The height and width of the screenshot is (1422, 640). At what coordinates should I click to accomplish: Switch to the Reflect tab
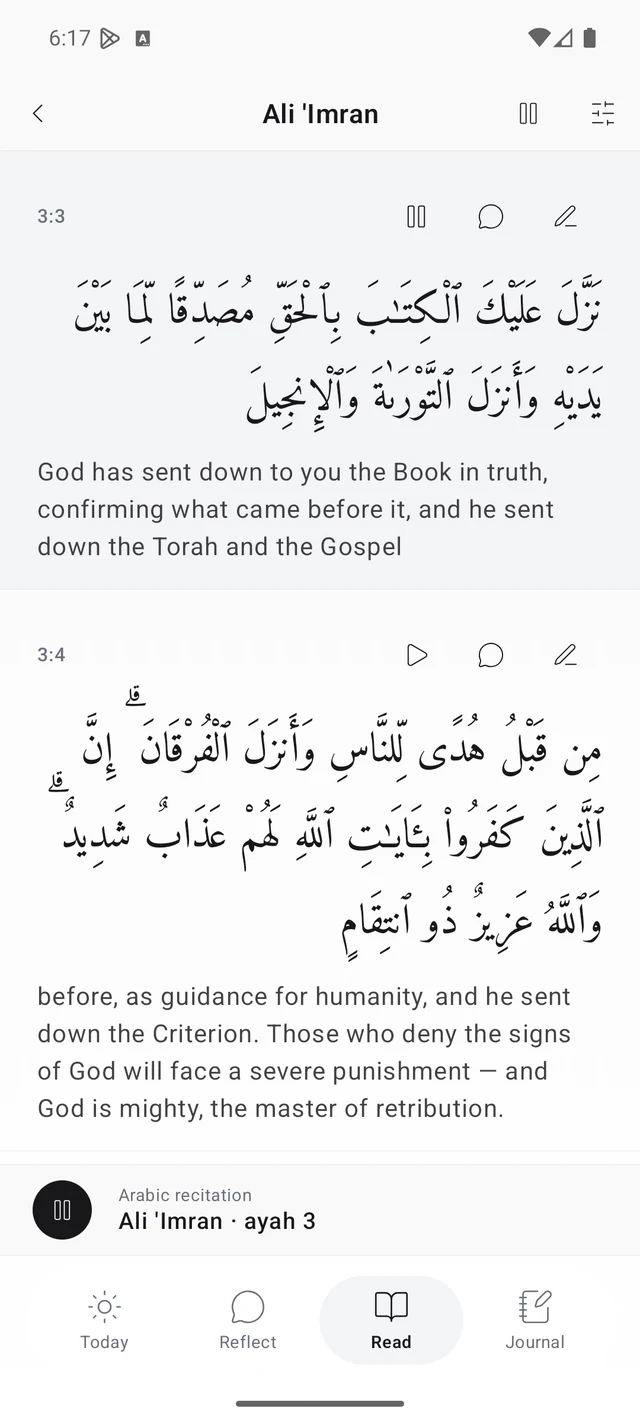pyautogui.click(x=248, y=1320)
